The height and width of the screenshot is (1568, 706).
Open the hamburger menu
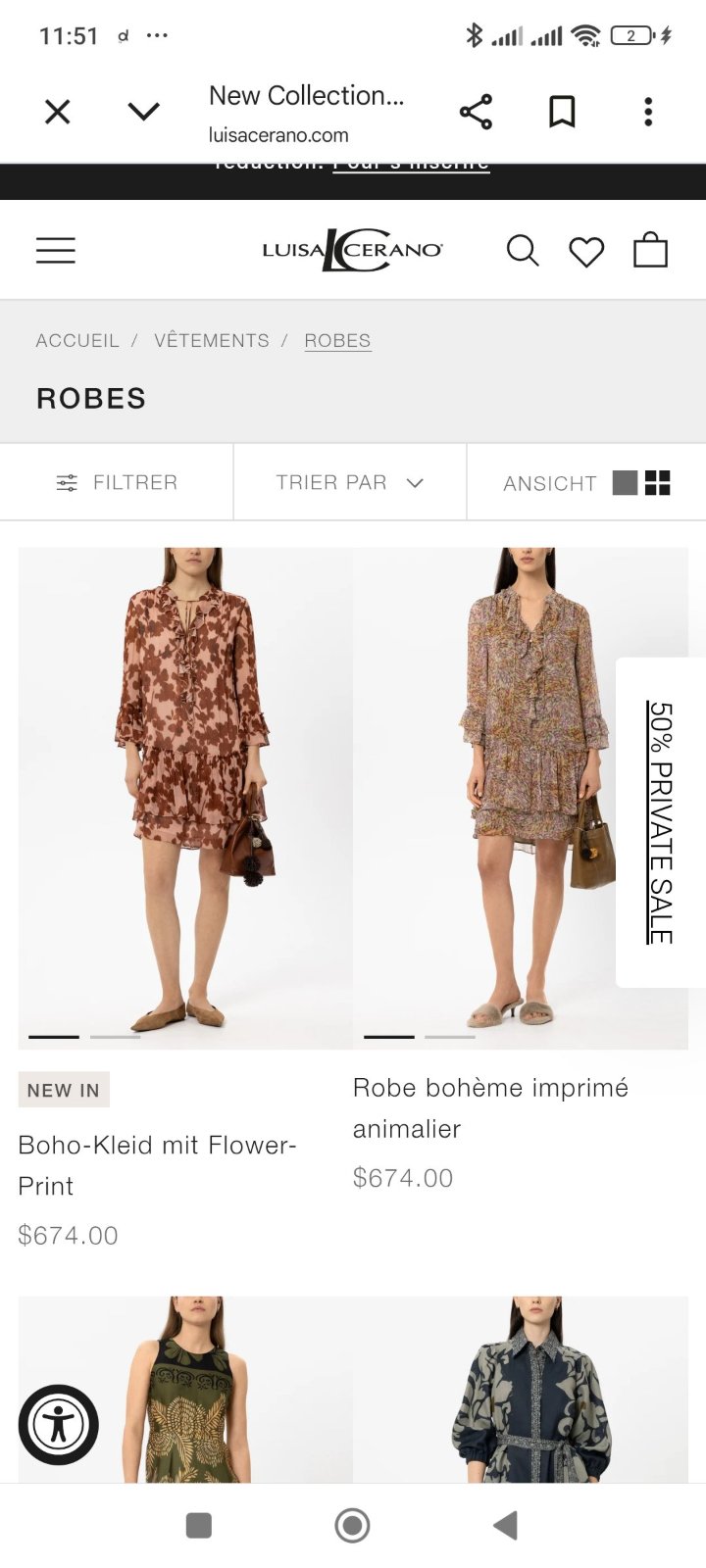[x=56, y=250]
